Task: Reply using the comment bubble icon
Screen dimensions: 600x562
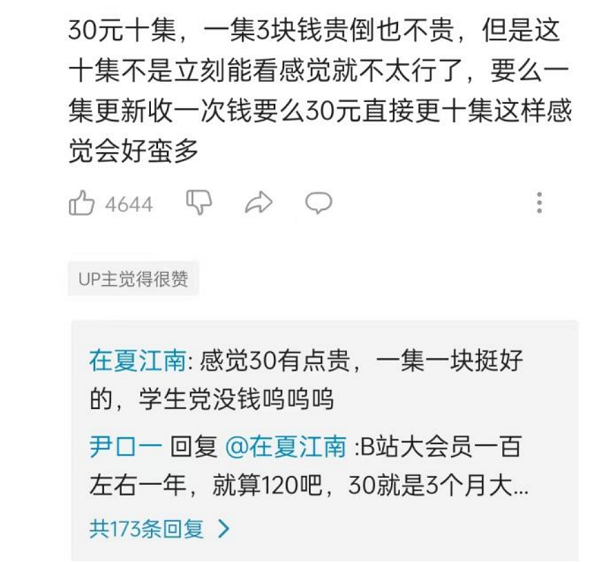Action: coord(318,203)
